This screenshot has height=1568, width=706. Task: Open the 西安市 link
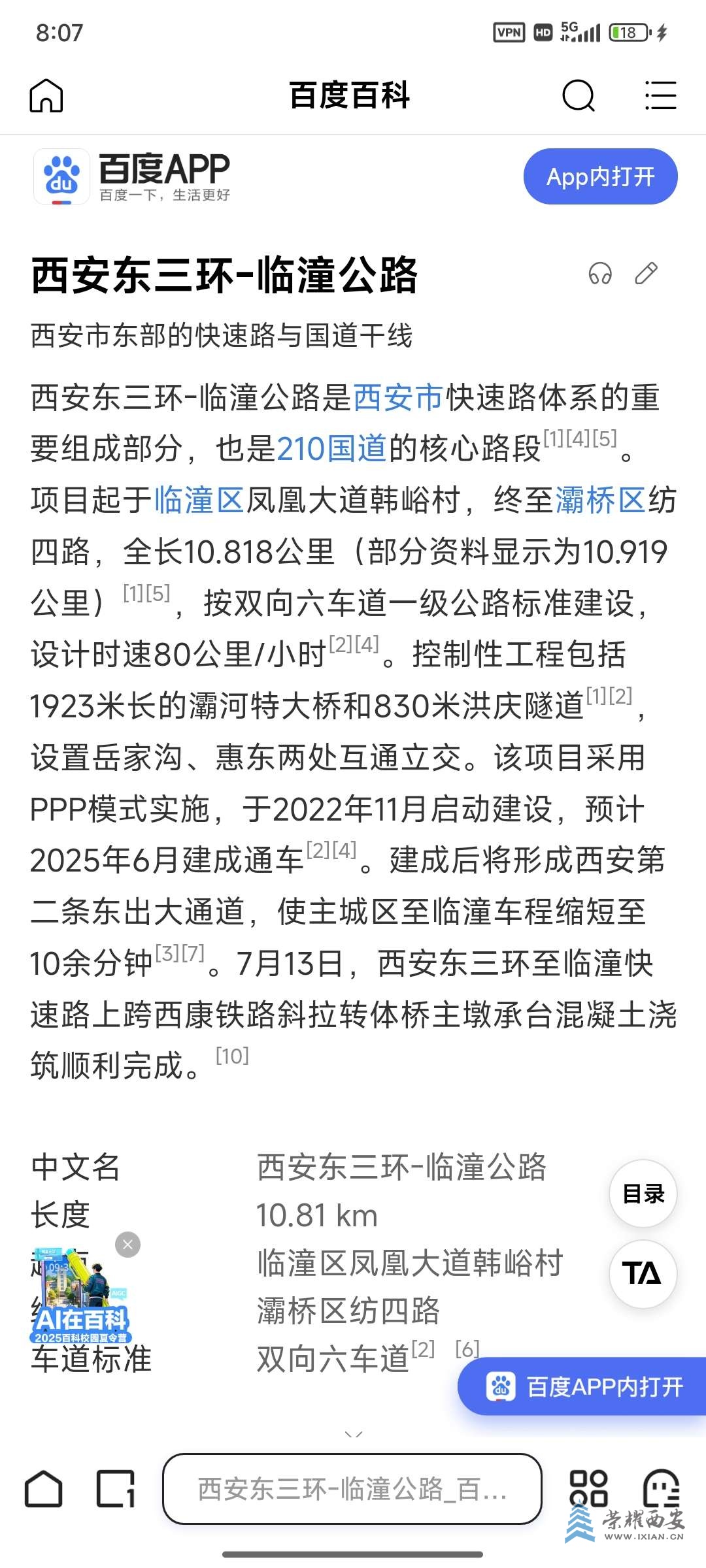(x=399, y=397)
